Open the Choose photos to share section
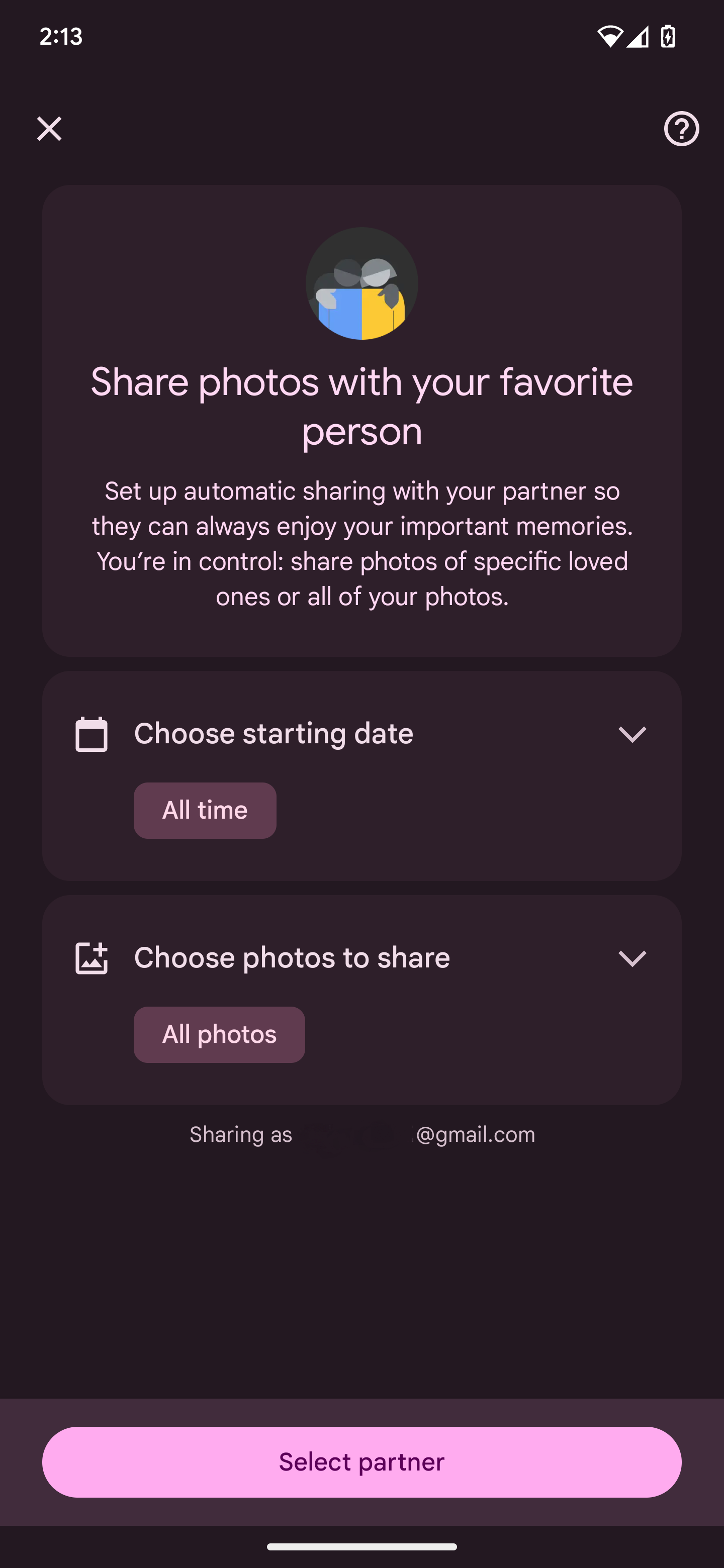The width and height of the screenshot is (724, 1568). [x=291, y=957]
